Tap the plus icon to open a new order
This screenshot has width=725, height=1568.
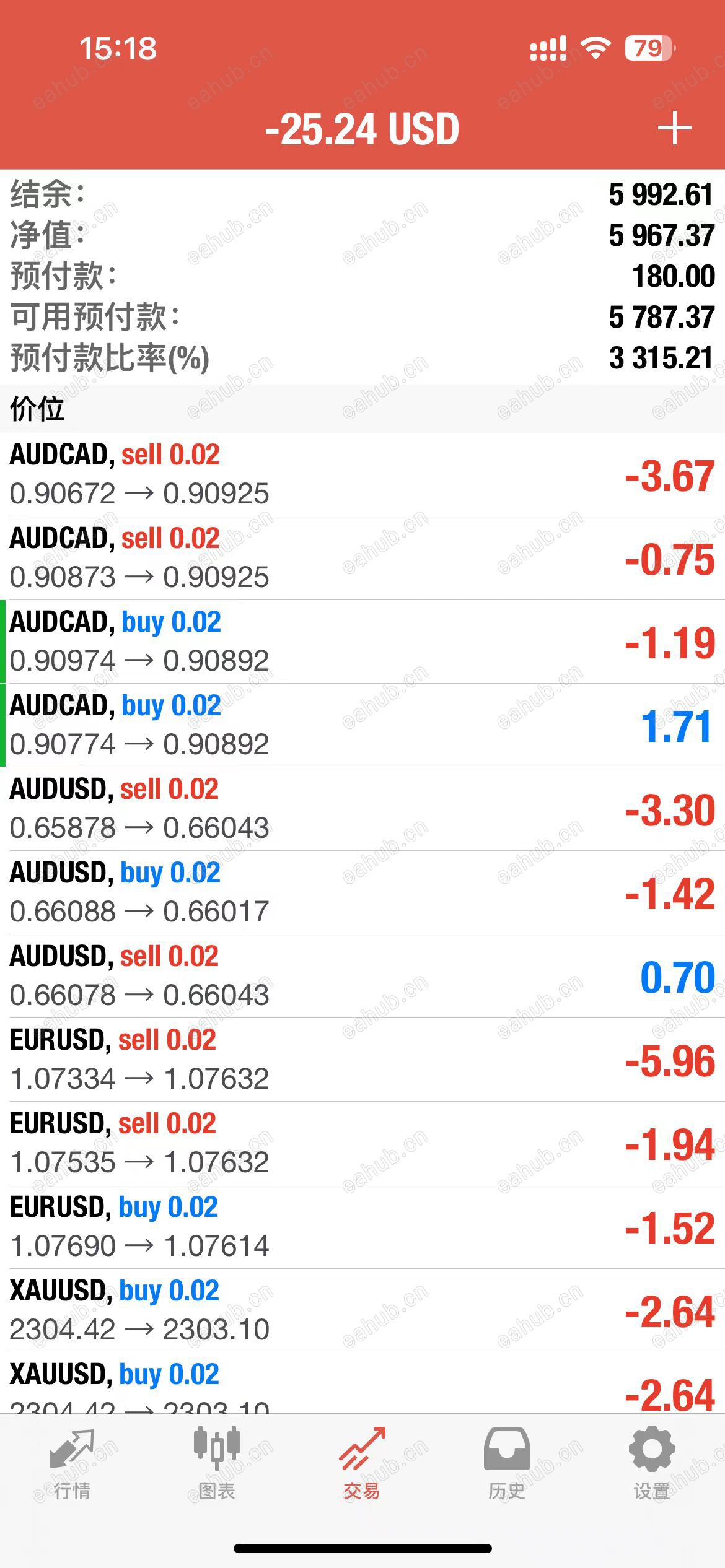[674, 128]
